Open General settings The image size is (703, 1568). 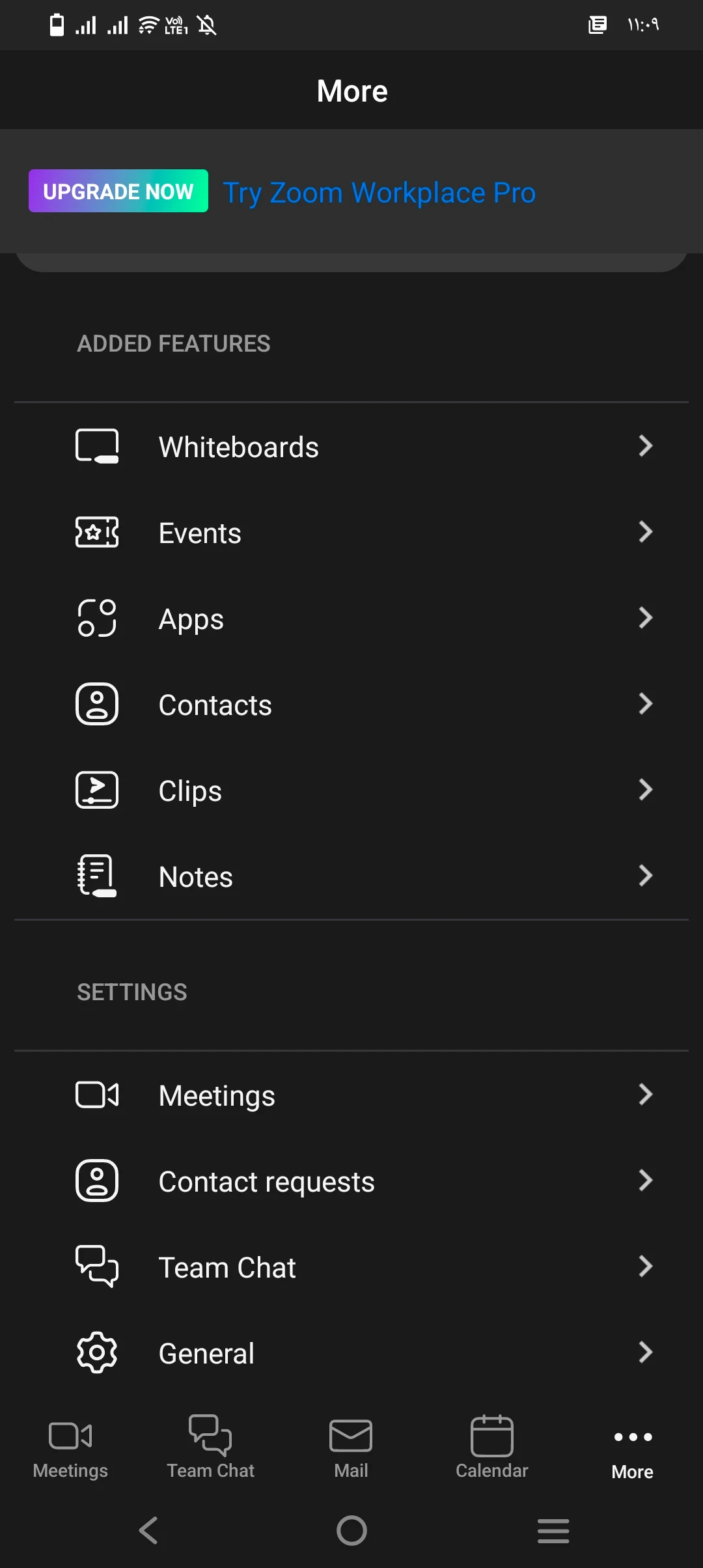[351, 1353]
